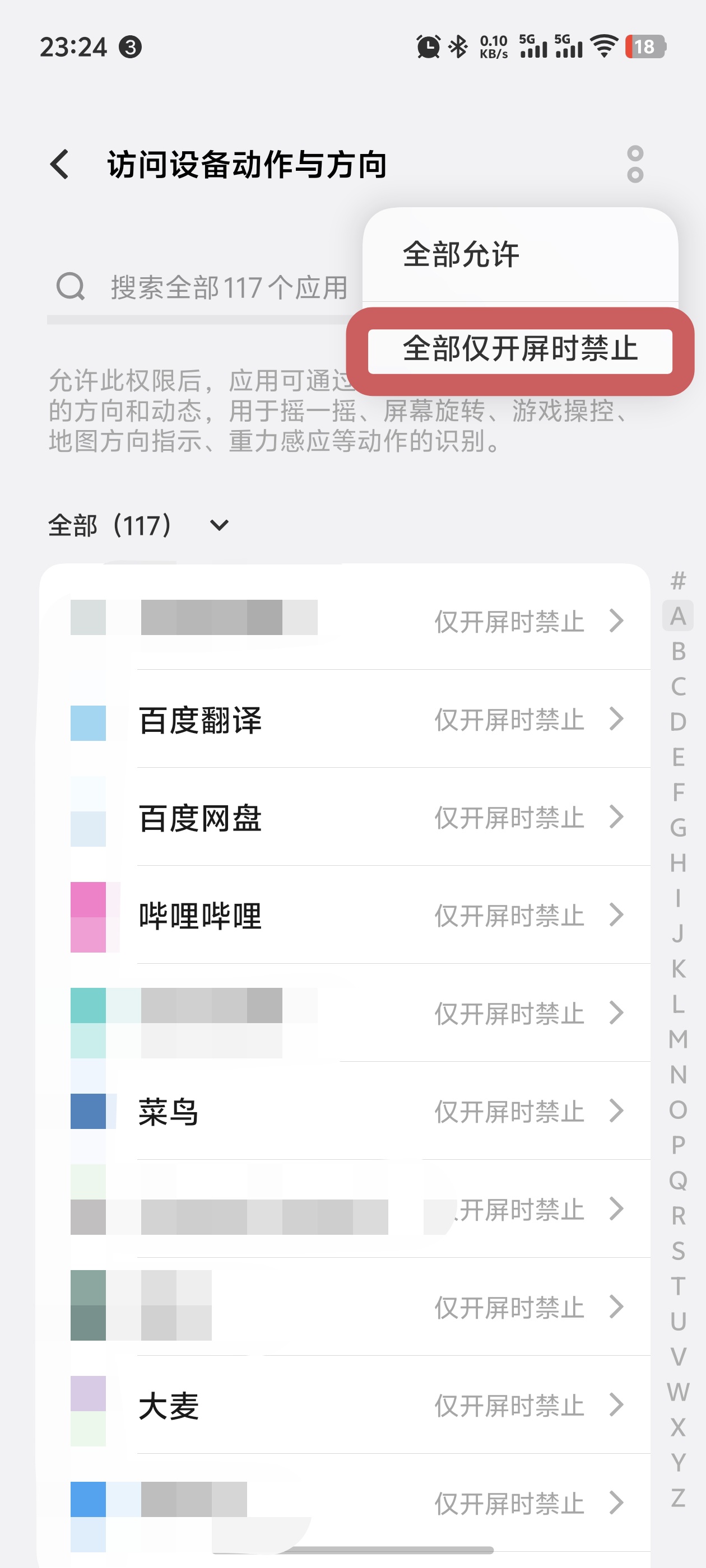
Task: Select 全部允许 from the popup
Action: point(520,254)
